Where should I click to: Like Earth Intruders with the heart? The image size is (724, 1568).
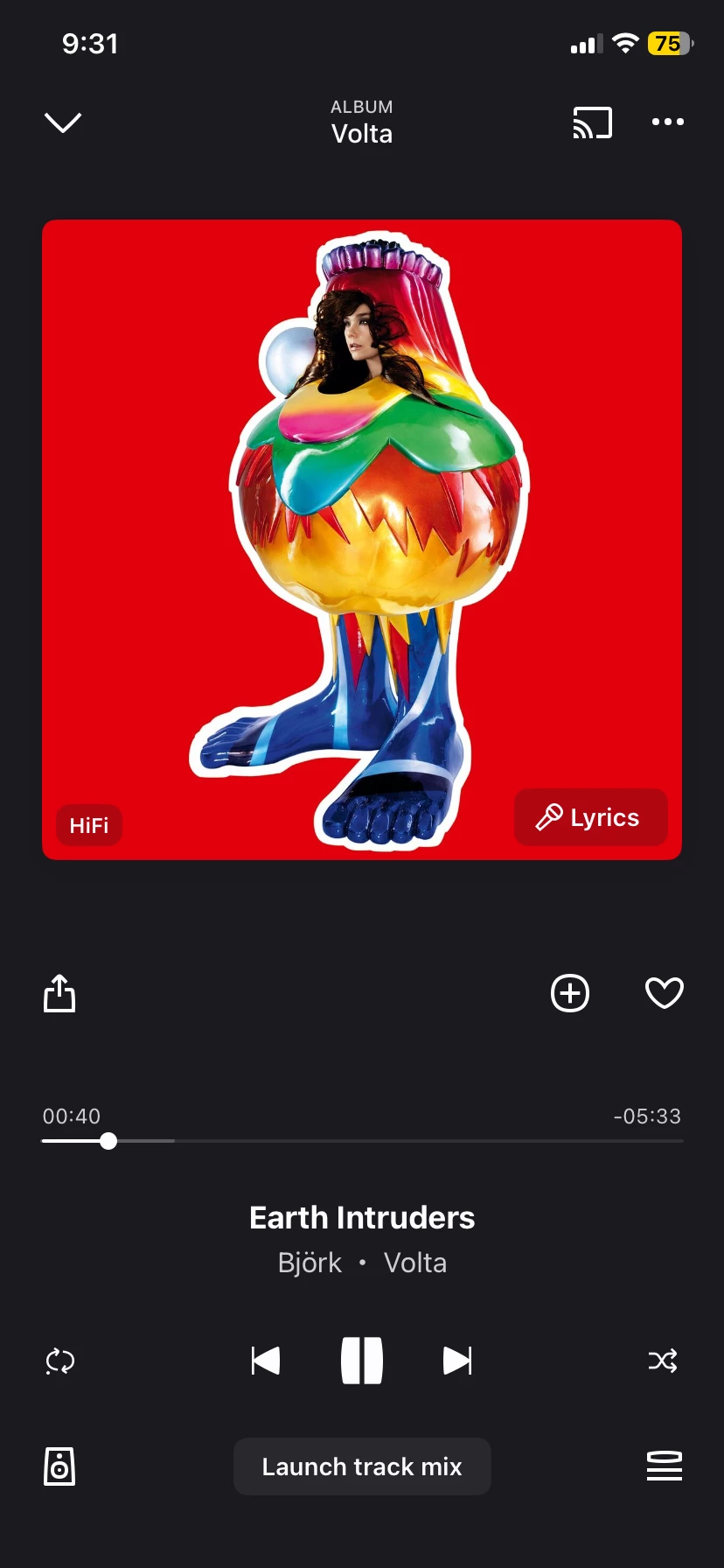(x=664, y=993)
